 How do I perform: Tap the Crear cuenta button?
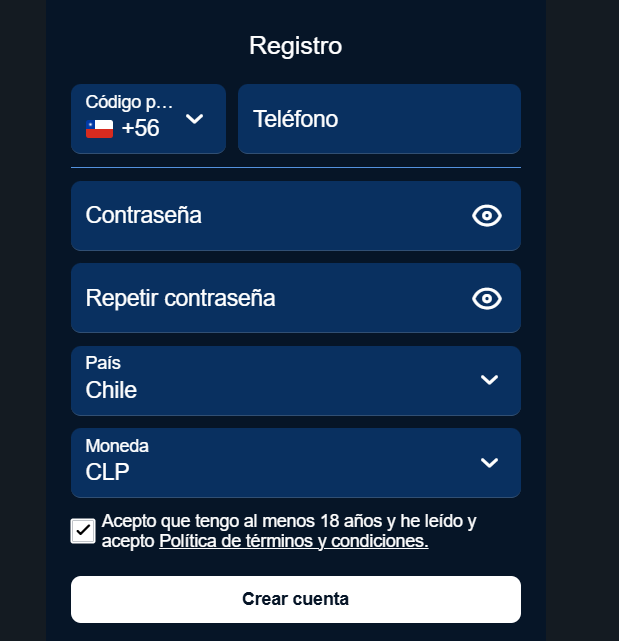coord(295,599)
